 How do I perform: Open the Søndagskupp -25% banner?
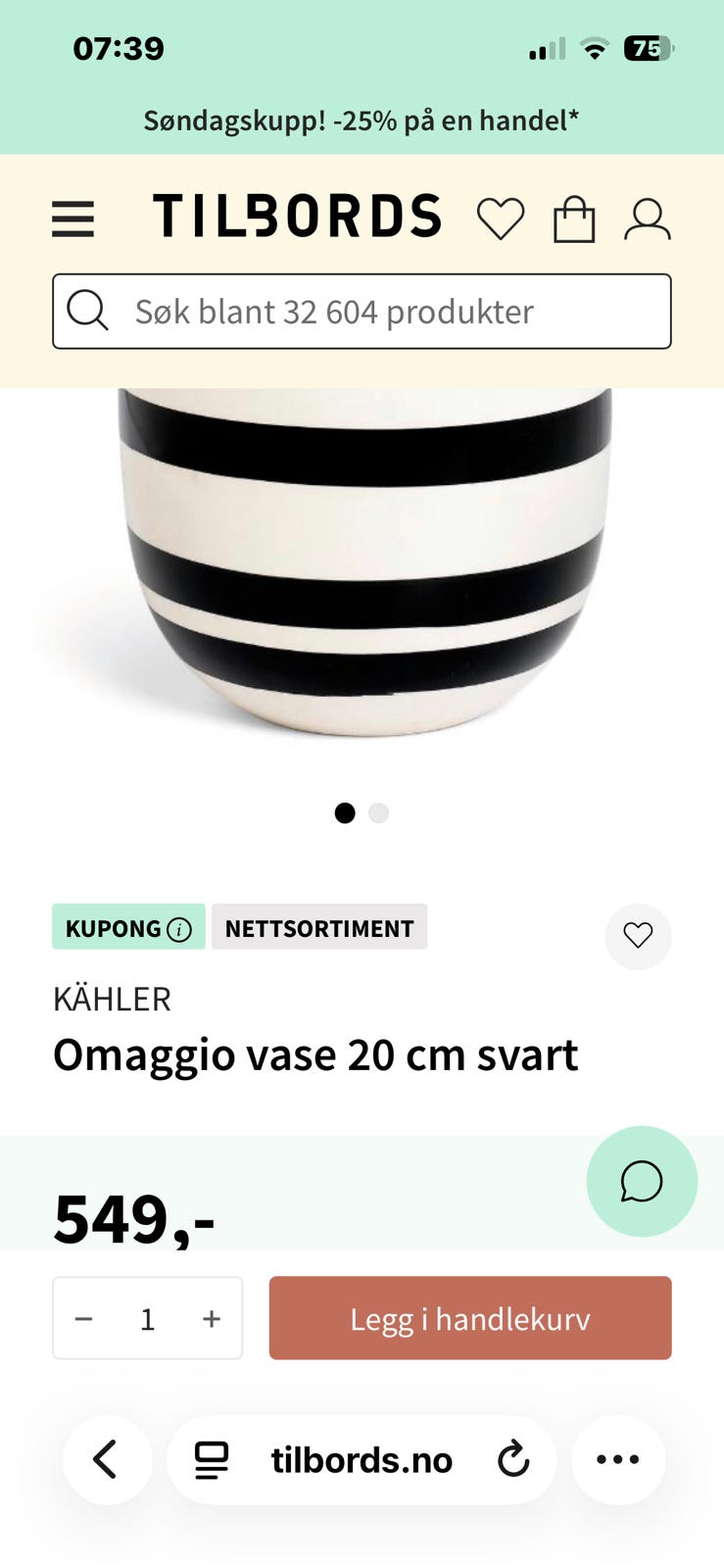[x=362, y=121]
